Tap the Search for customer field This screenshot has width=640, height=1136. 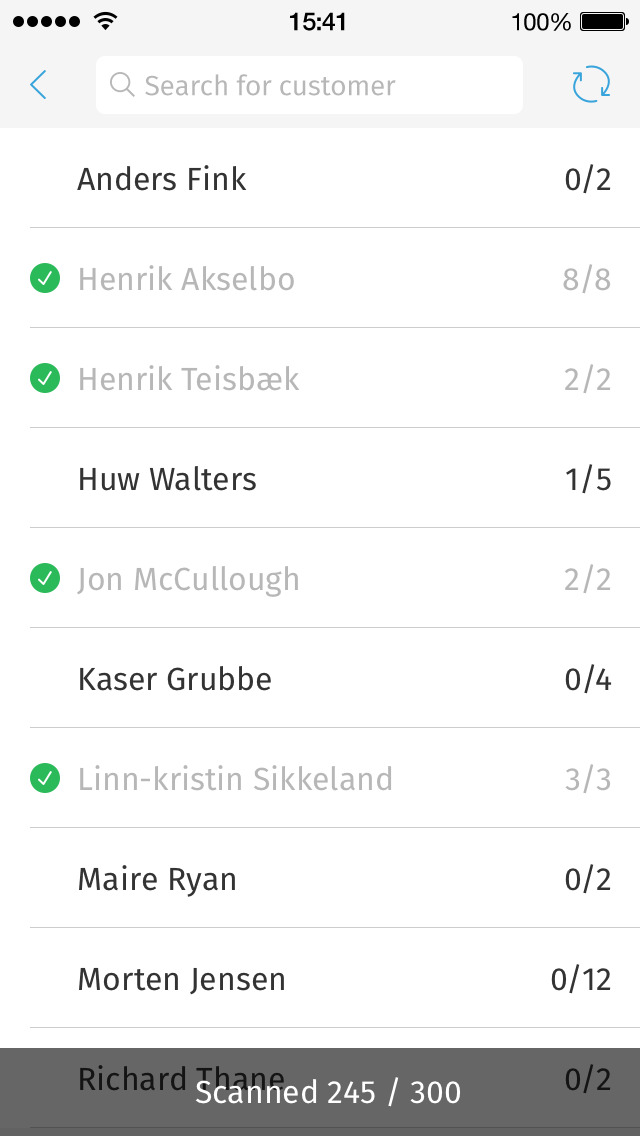pyautogui.click(x=309, y=85)
